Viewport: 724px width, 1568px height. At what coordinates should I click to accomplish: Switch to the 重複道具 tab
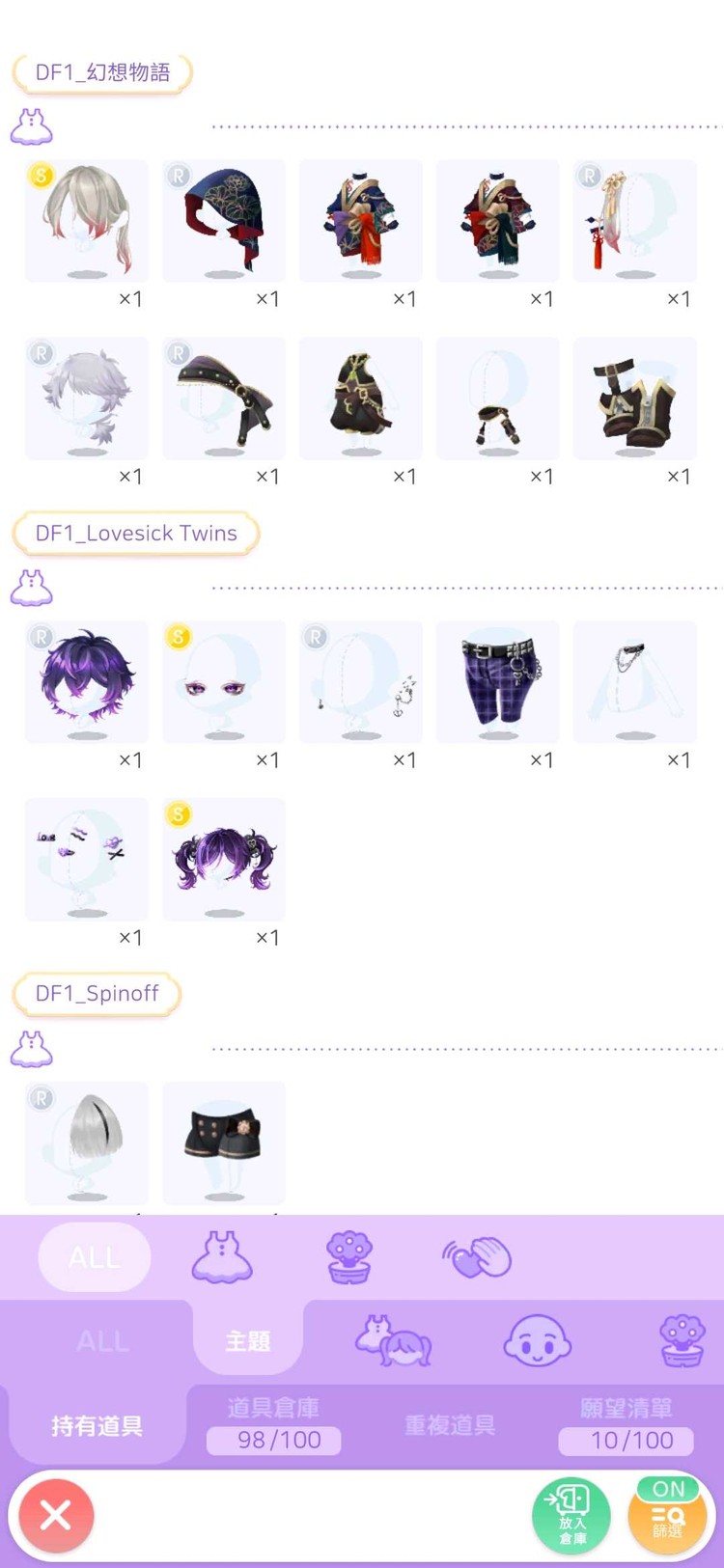[449, 1425]
